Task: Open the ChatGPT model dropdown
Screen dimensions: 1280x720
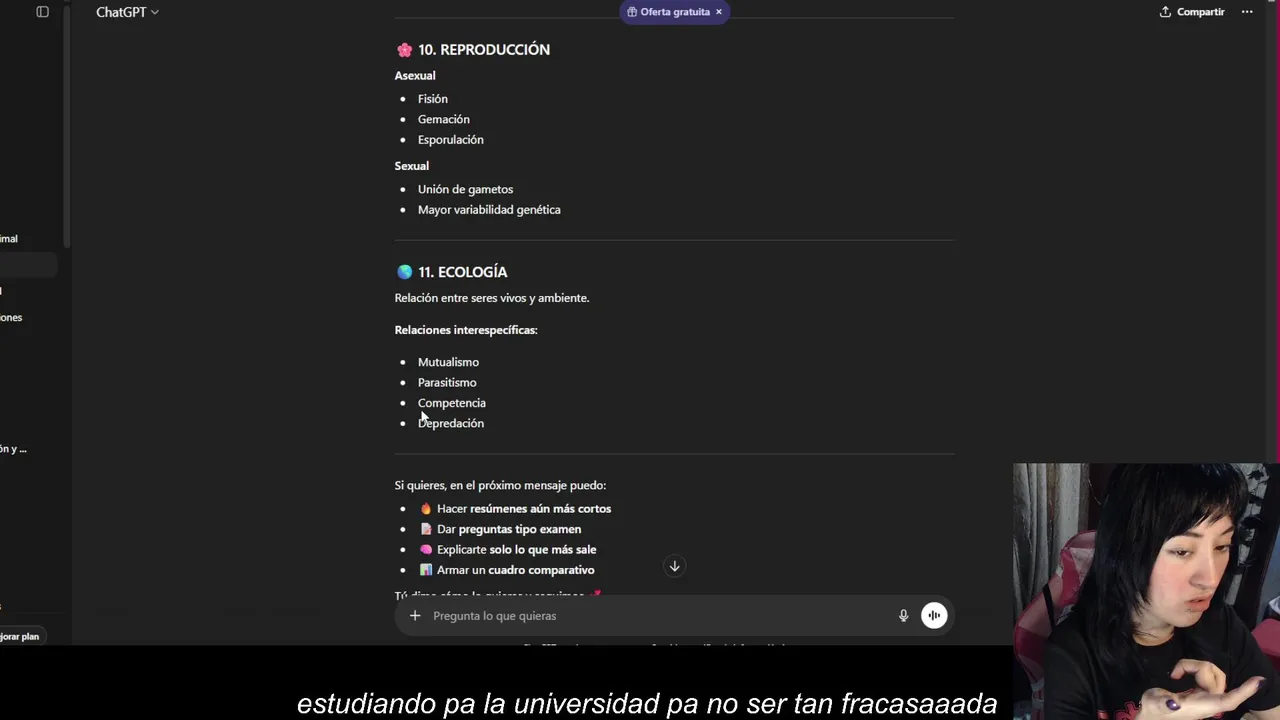Action: coord(127,12)
